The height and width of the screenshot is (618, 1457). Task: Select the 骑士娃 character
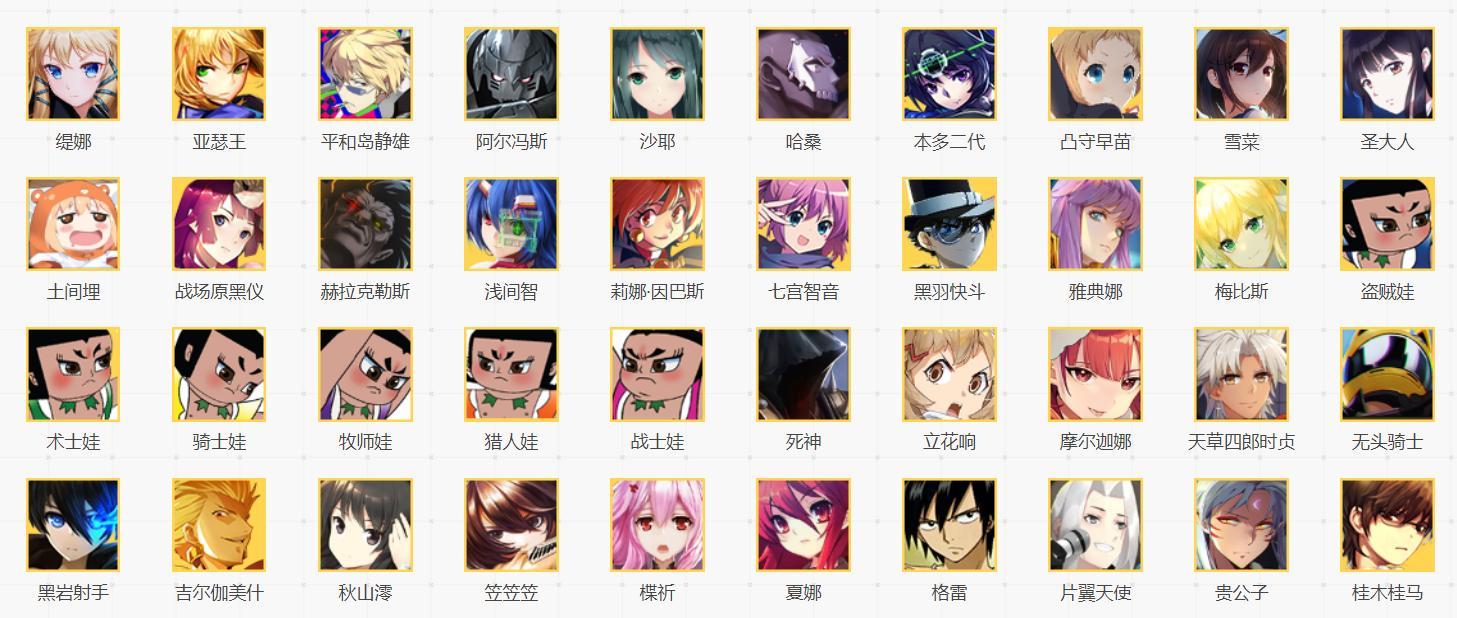point(219,374)
